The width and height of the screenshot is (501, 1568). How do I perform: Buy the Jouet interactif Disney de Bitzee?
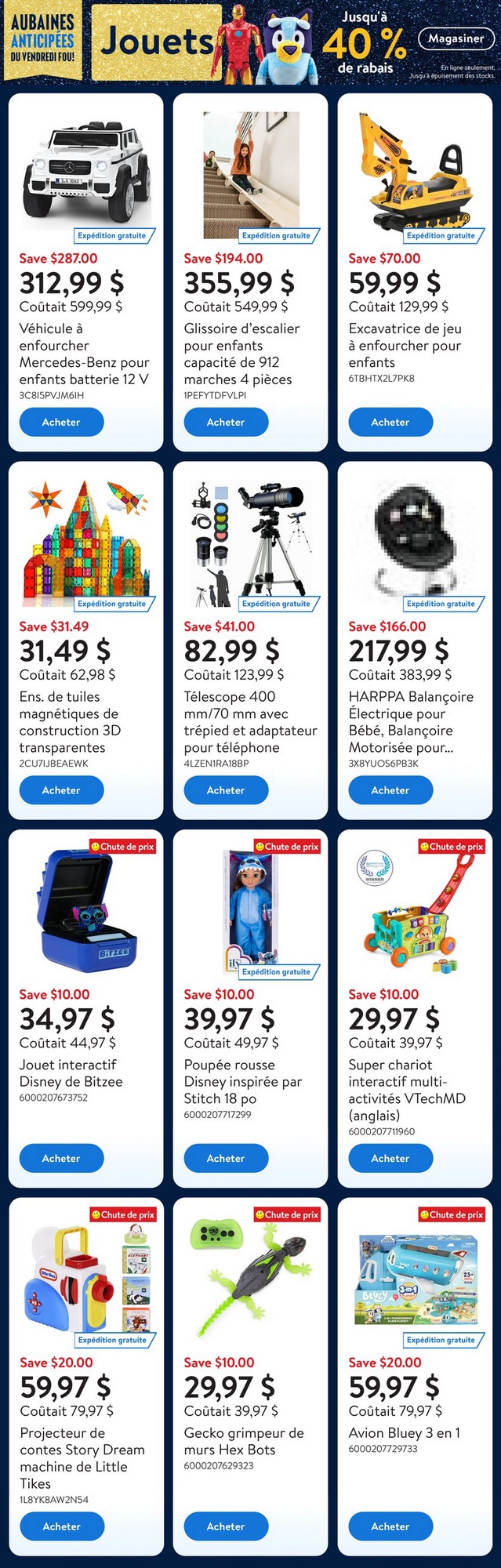(x=61, y=1158)
